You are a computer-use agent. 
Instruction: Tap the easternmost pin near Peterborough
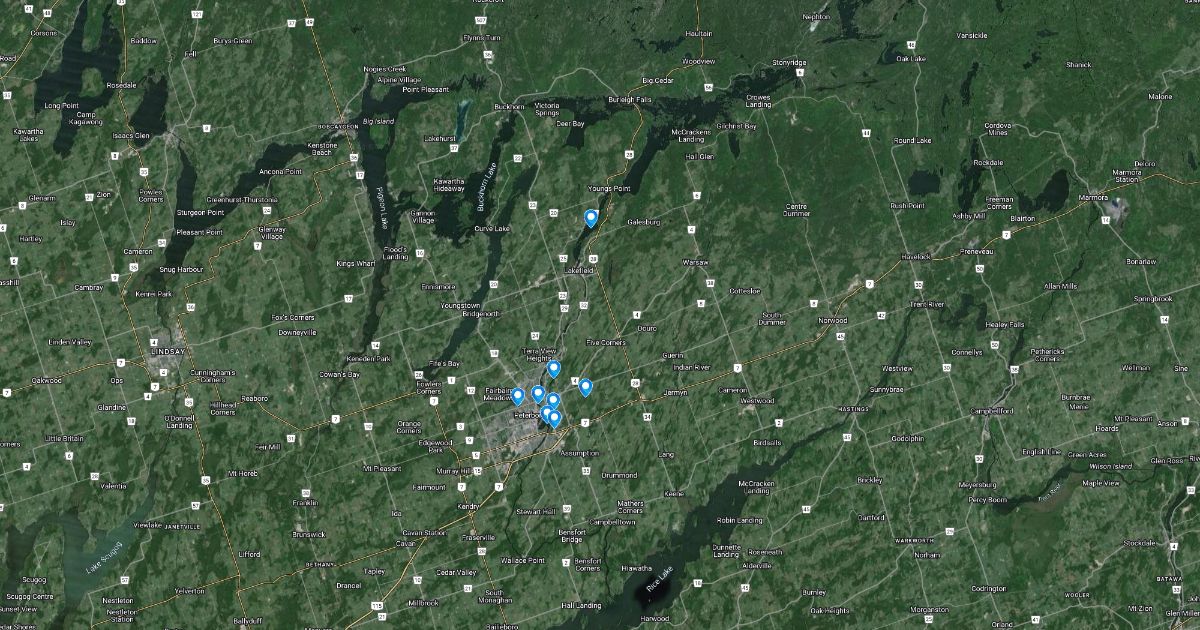pyautogui.click(x=586, y=387)
